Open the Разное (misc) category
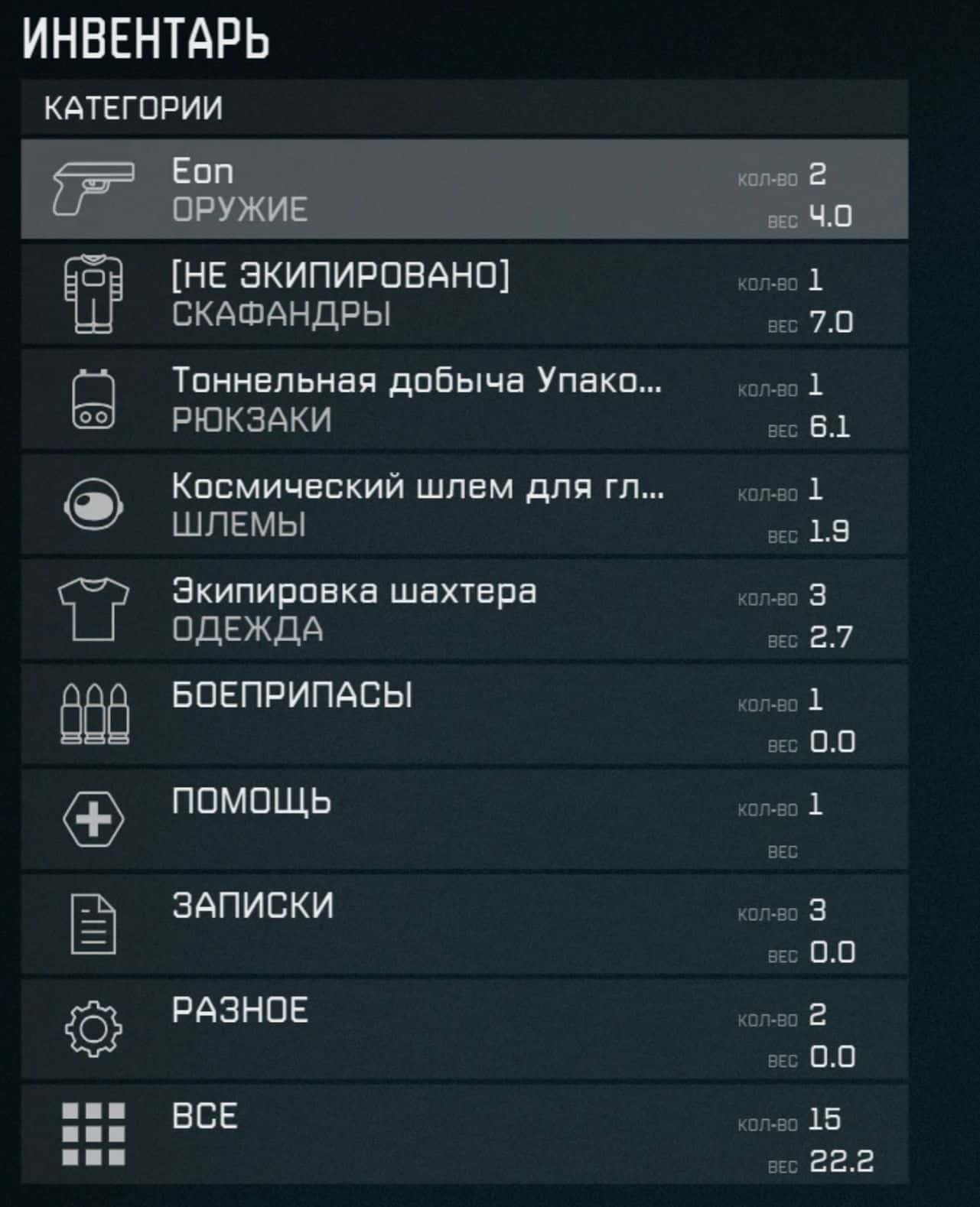This screenshot has height=1207, width=980. [464, 1029]
